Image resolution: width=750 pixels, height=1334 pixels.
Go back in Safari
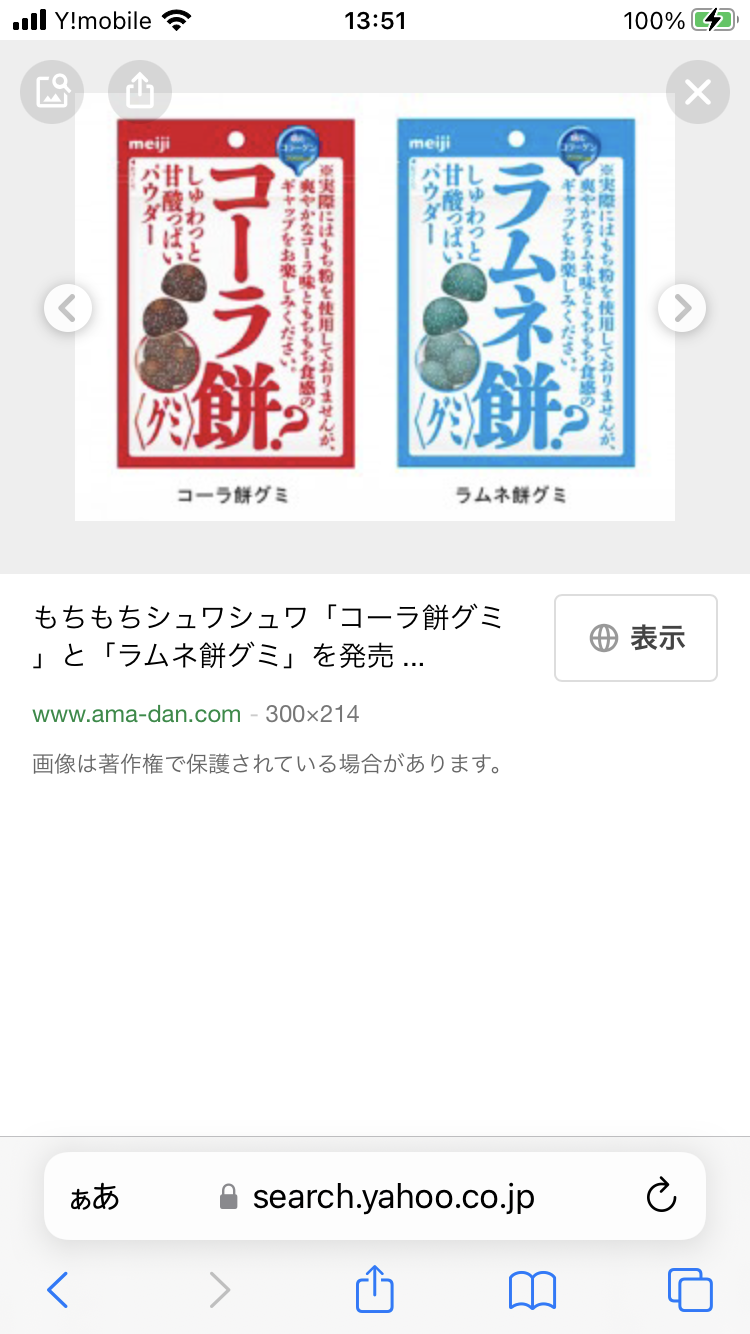pos(57,1290)
